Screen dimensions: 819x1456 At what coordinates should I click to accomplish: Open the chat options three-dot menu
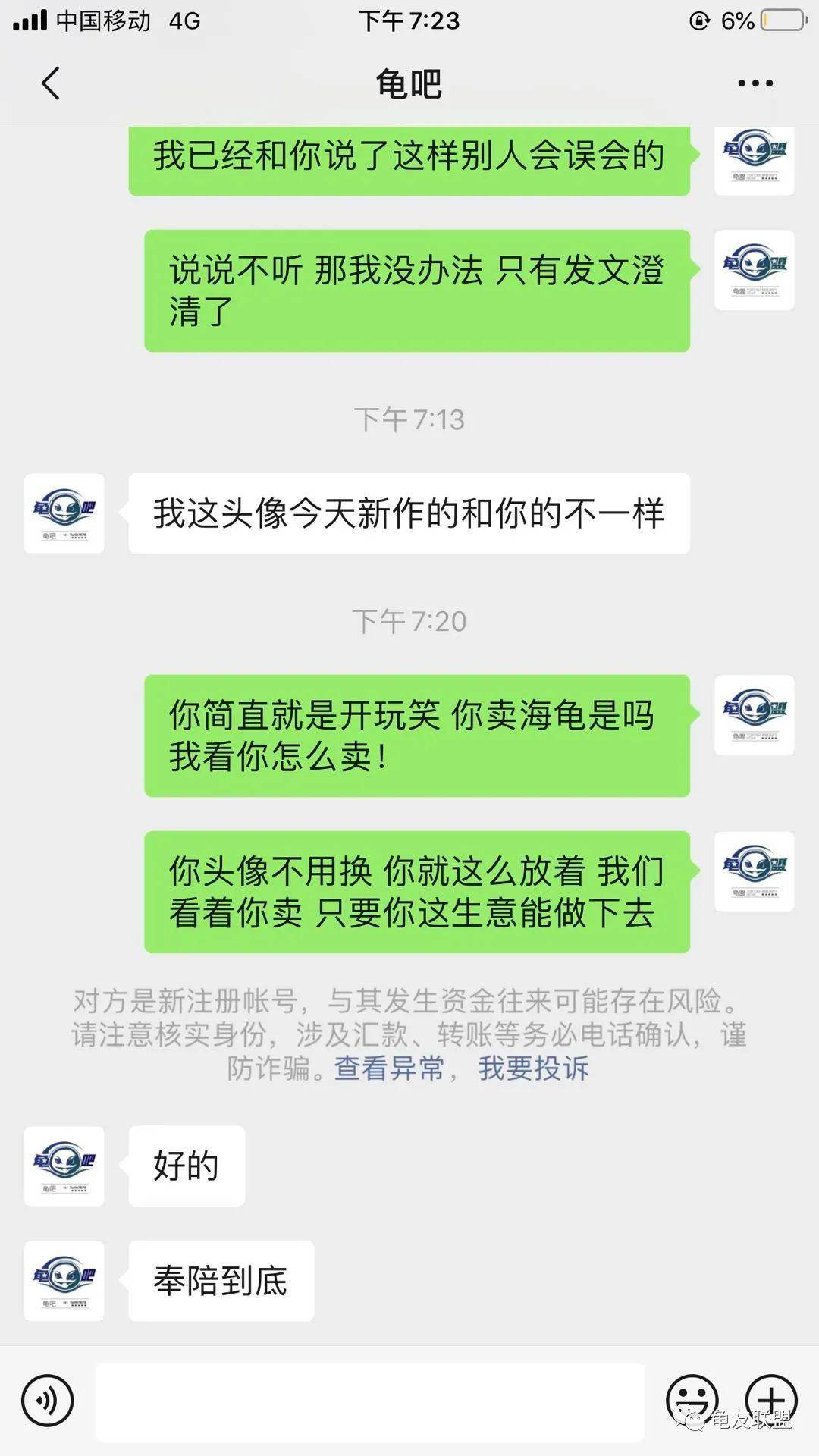click(x=755, y=83)
